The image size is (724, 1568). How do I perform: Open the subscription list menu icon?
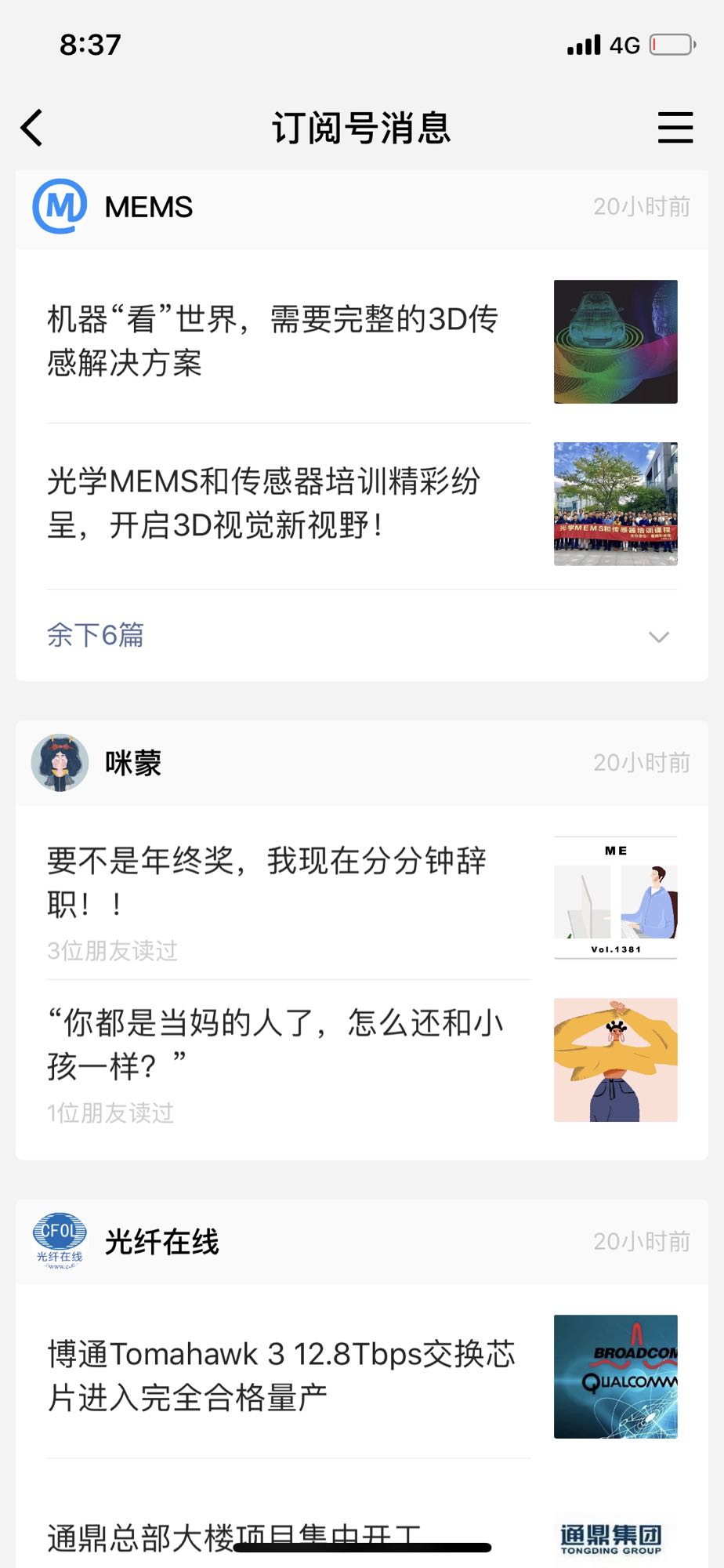(x=675, y=128)
